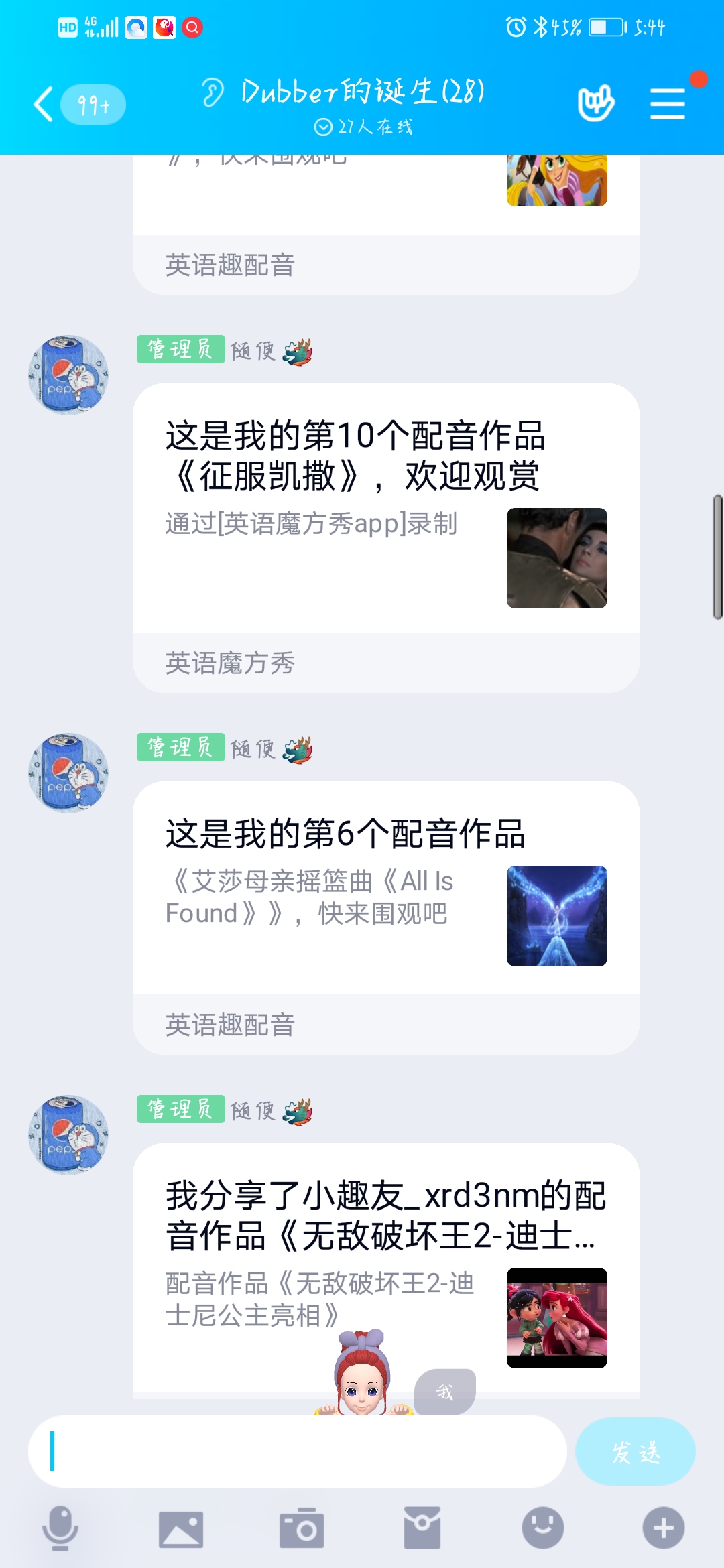The image size is (724, 1568).
Task: Start a voice message with the microphone
Action: click(x=60, y=1528)
